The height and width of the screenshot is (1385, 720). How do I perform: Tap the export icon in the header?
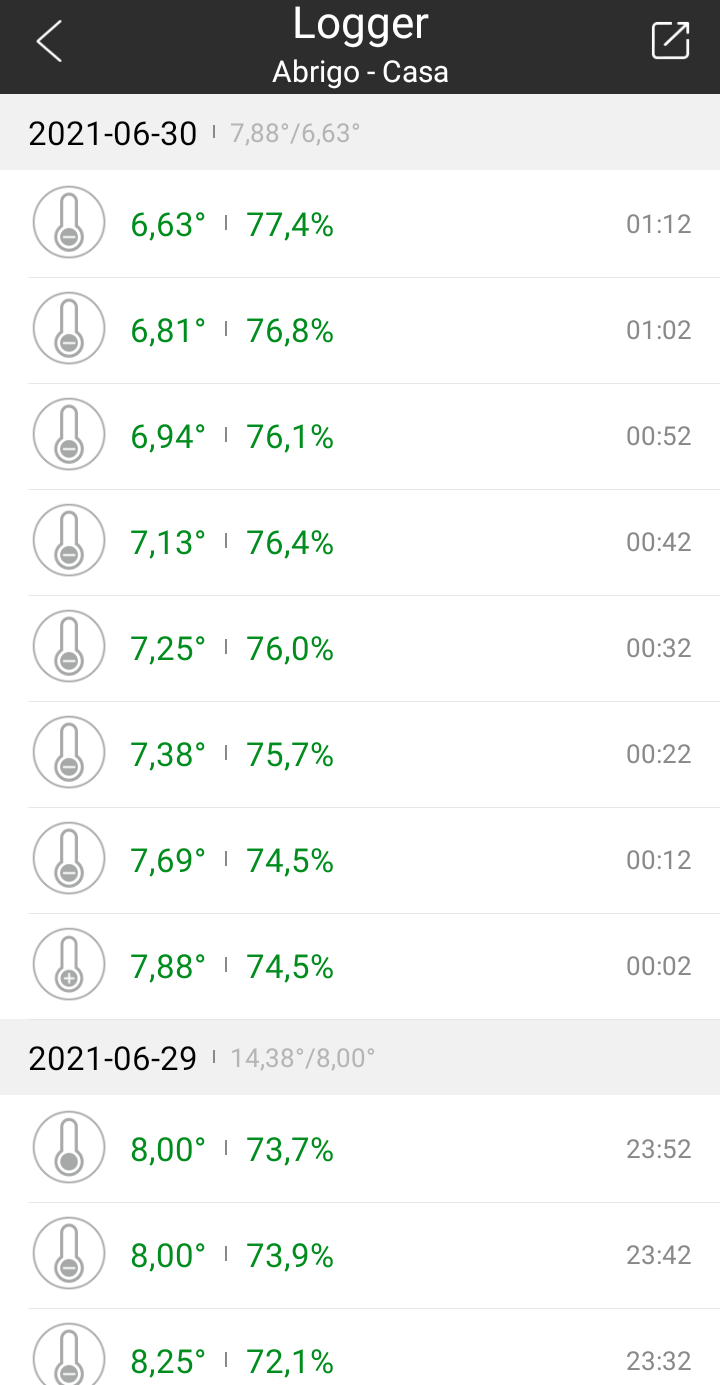click(670, 40)
